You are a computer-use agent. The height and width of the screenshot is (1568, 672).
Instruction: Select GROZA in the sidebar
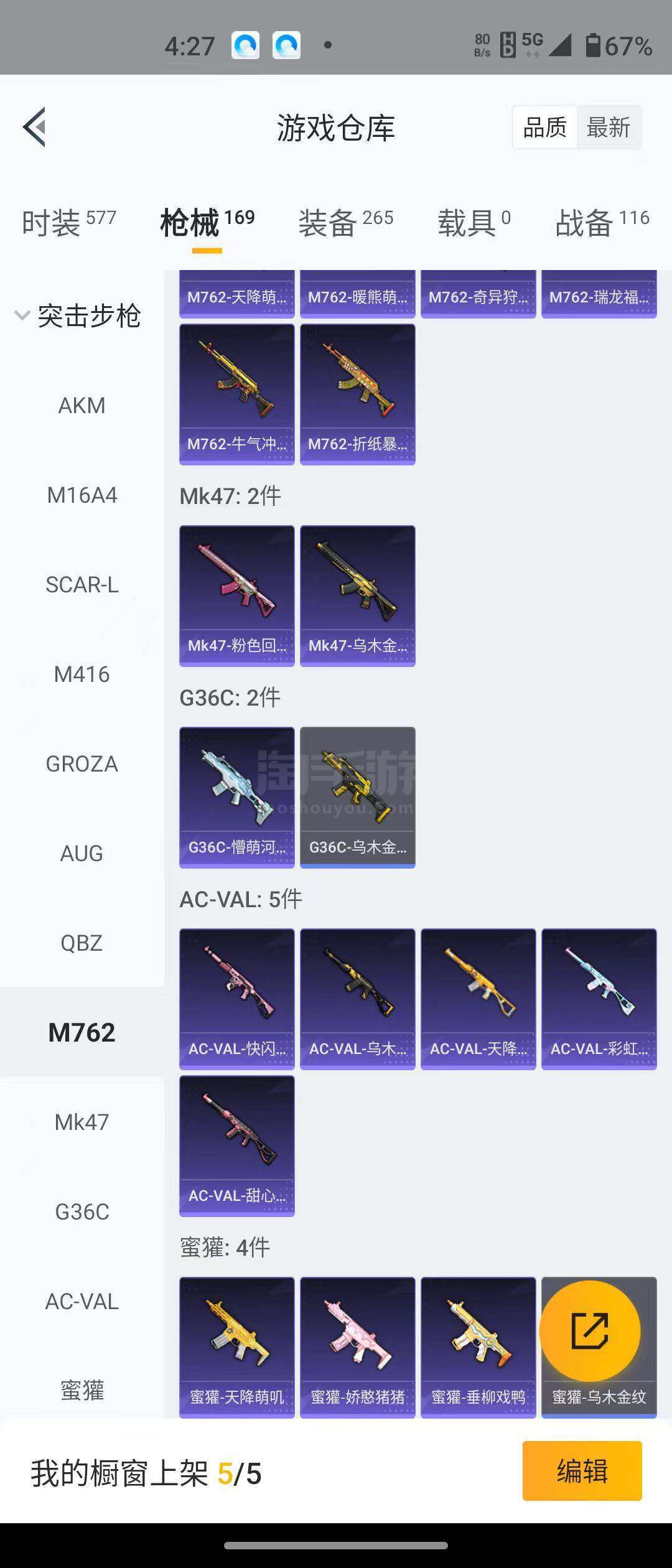(82, 764)
